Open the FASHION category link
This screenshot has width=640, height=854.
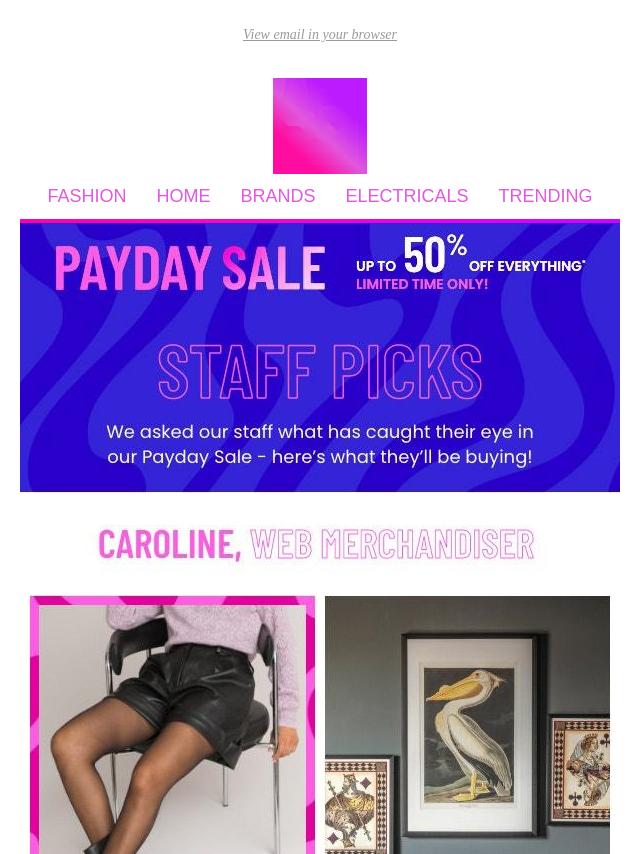[x=87, y=196]
